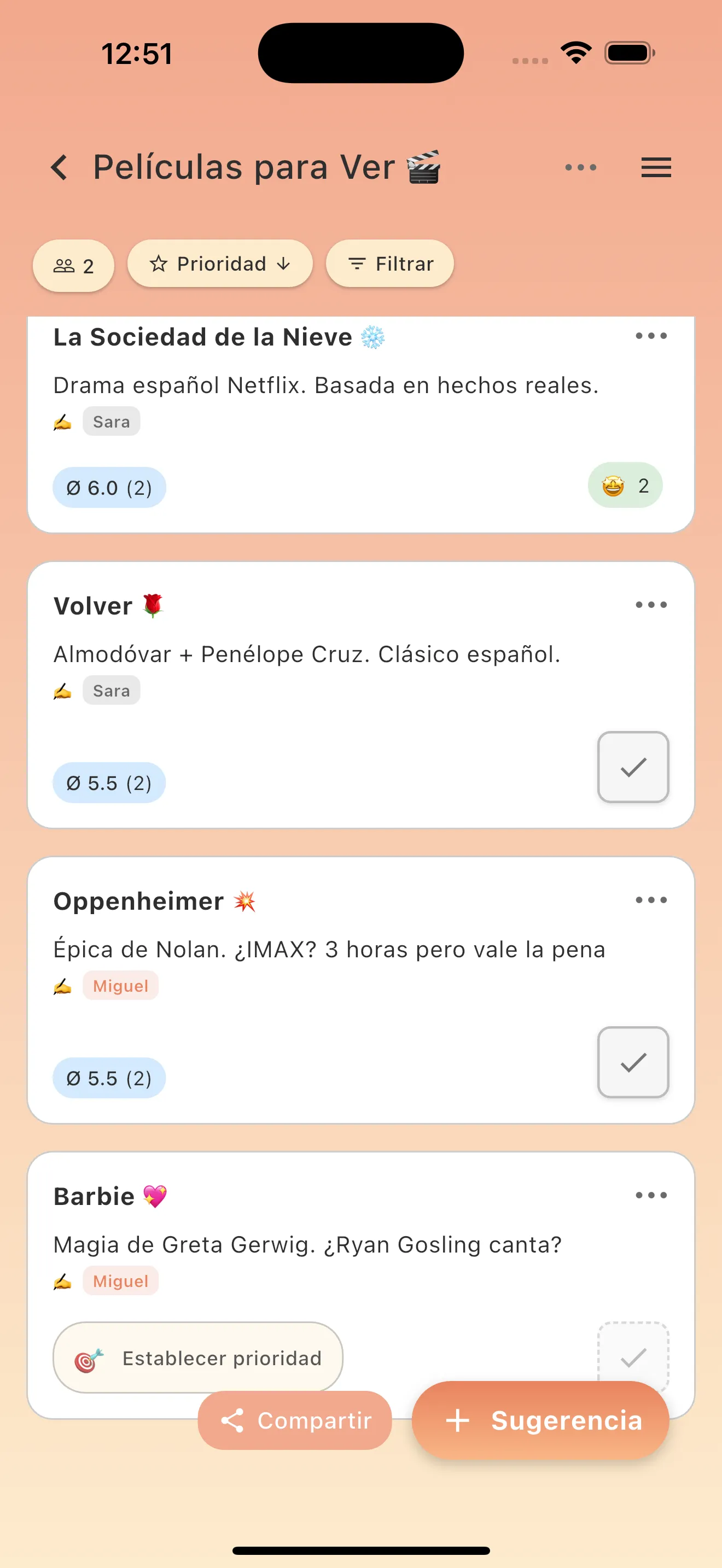This screenshot has height=1568, width=722.
Task: Go back with the back arrow
Action: (60, 167)
